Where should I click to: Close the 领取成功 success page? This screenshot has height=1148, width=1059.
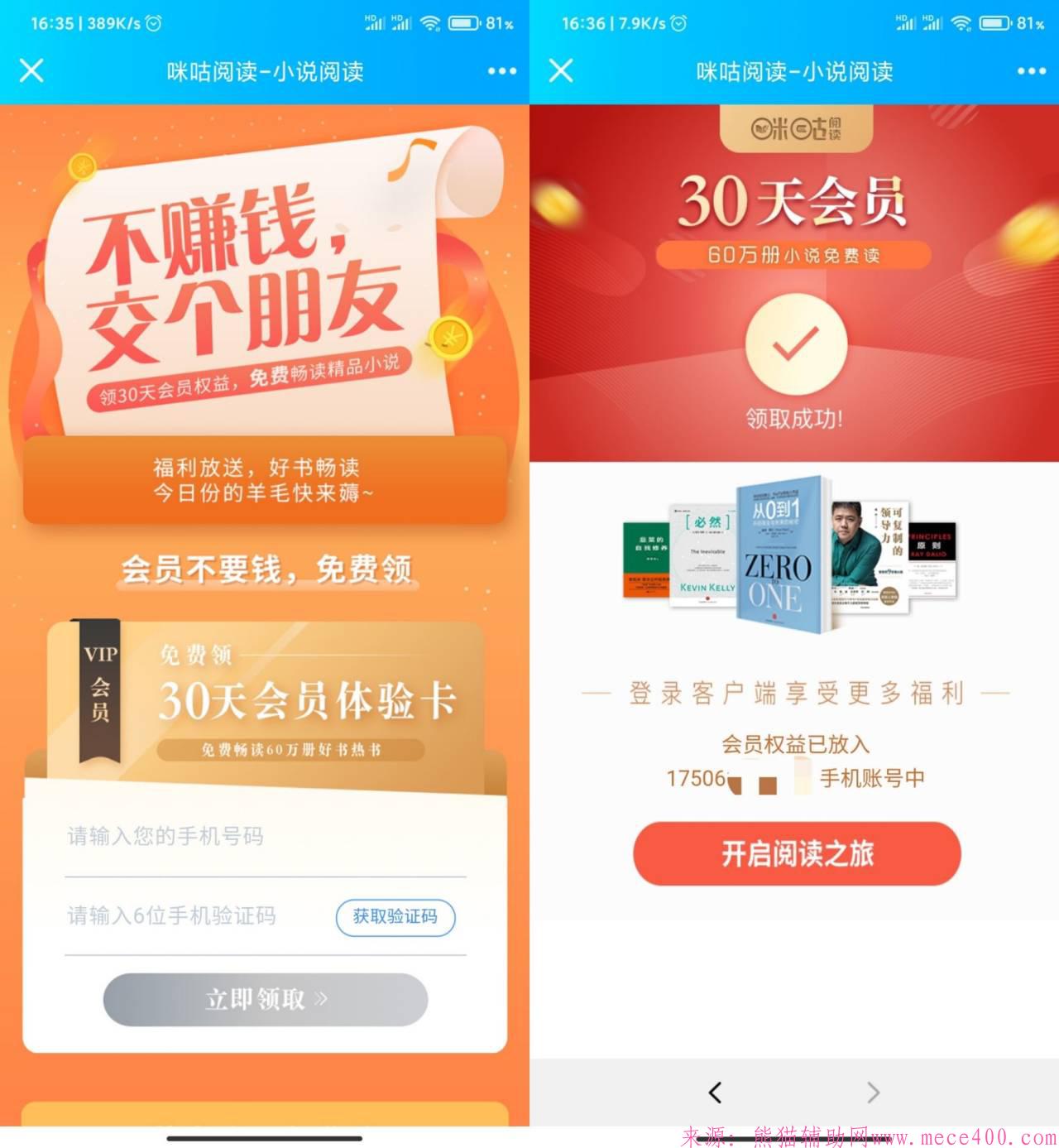point(561,71)
